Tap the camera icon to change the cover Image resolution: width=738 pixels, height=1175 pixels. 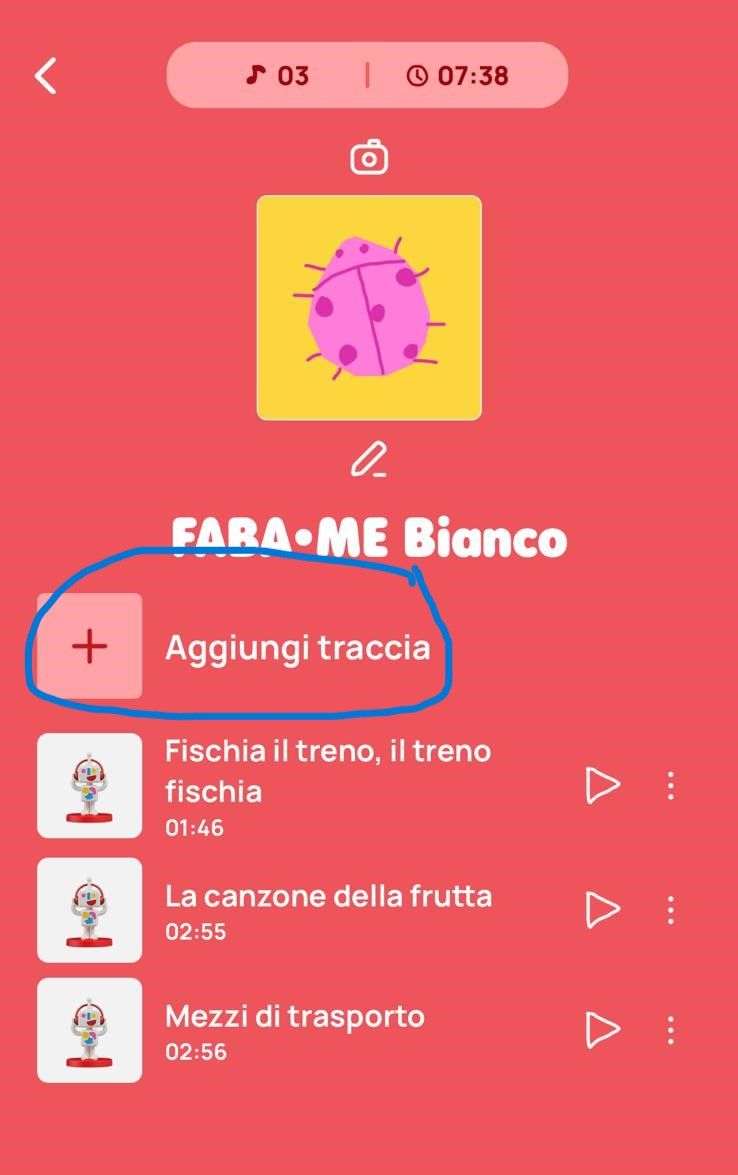click(x=369, y=158)
